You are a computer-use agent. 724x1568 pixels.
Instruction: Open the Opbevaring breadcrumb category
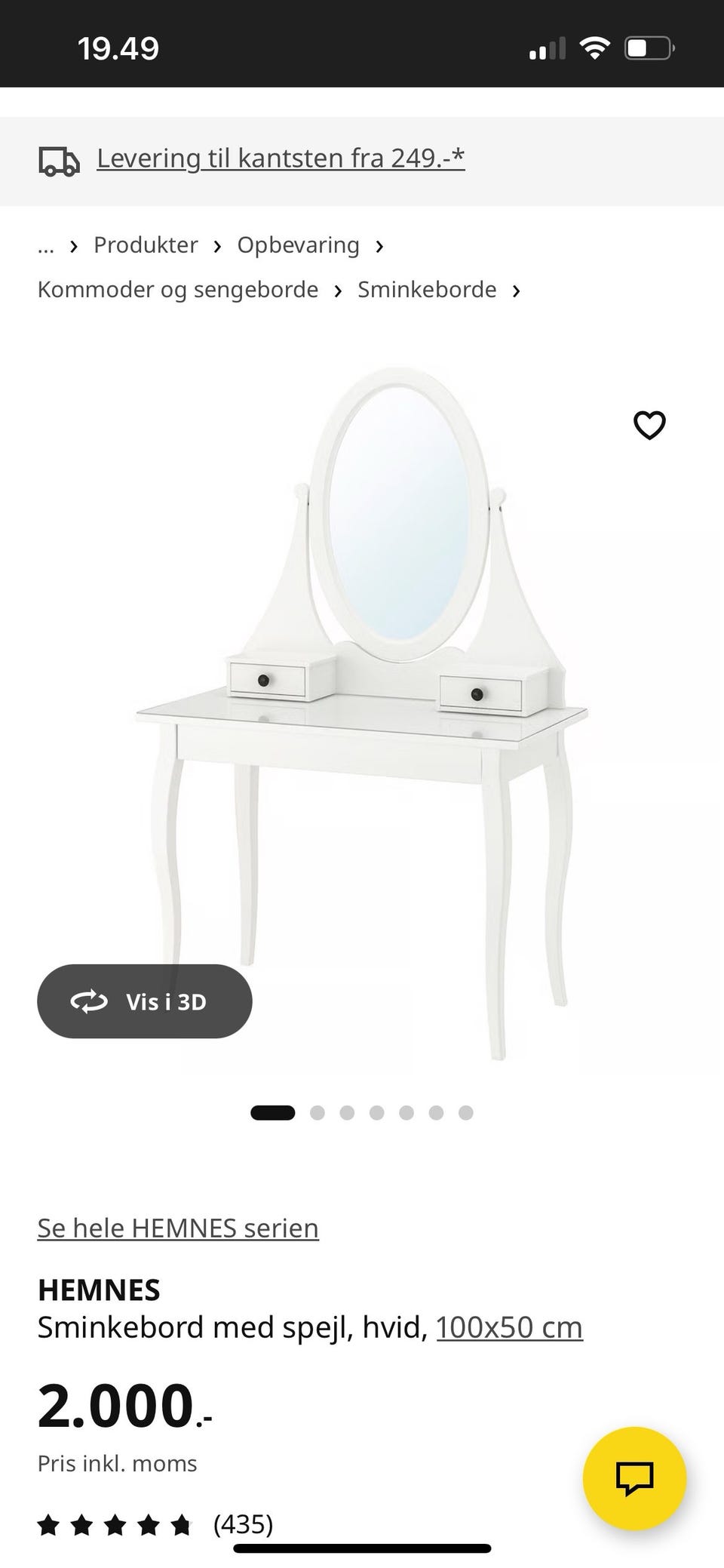[298, 245]
